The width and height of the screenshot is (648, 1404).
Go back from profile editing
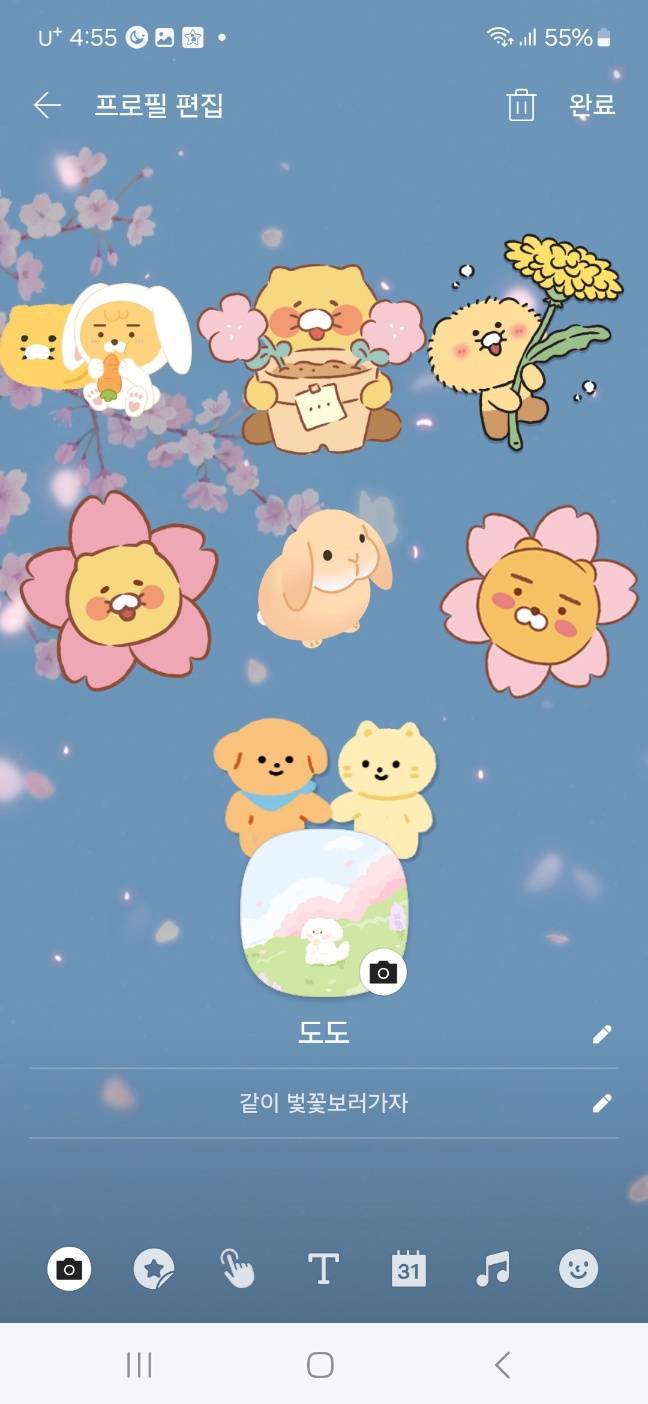coord(47,105)
